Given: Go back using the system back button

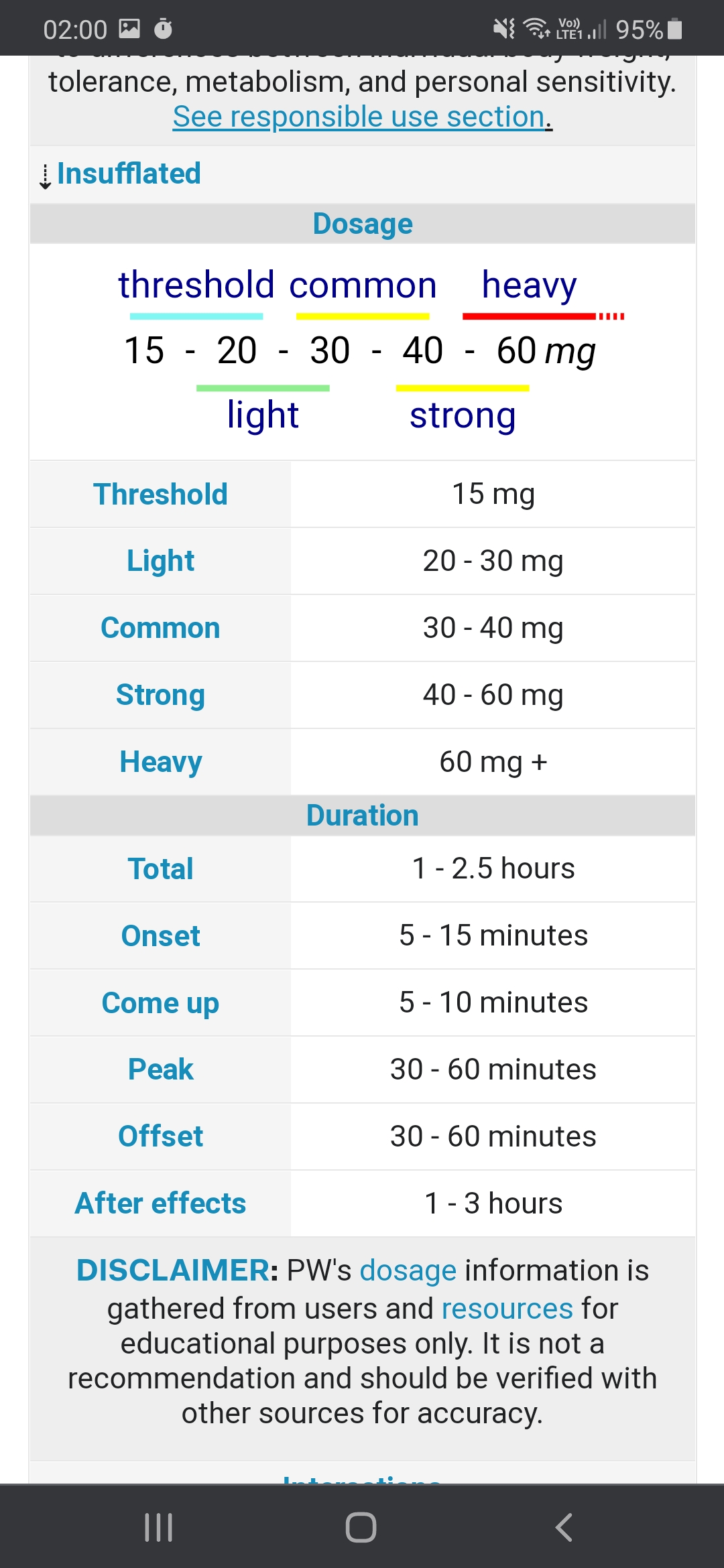Looking at the screenshot, I should pos(564,1528).
